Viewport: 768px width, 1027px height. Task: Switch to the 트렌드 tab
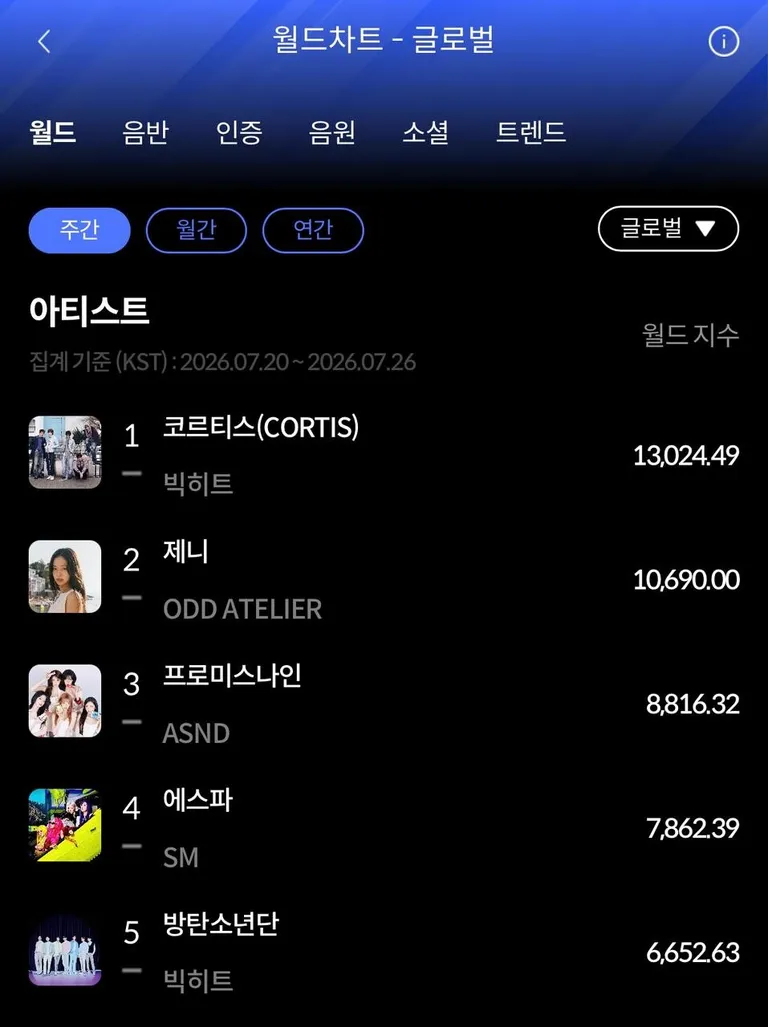pyautogui.click(x=530, y=132)
